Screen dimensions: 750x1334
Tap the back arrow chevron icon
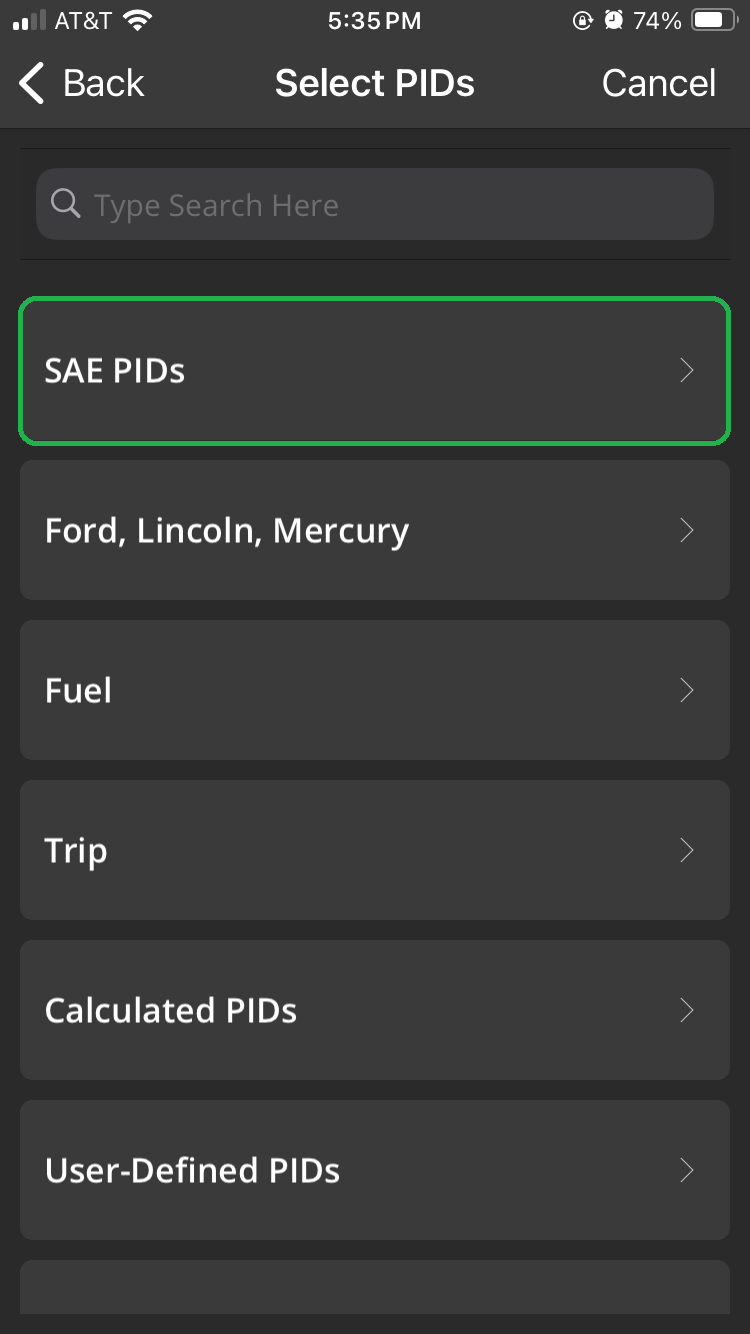click(30, 84)
